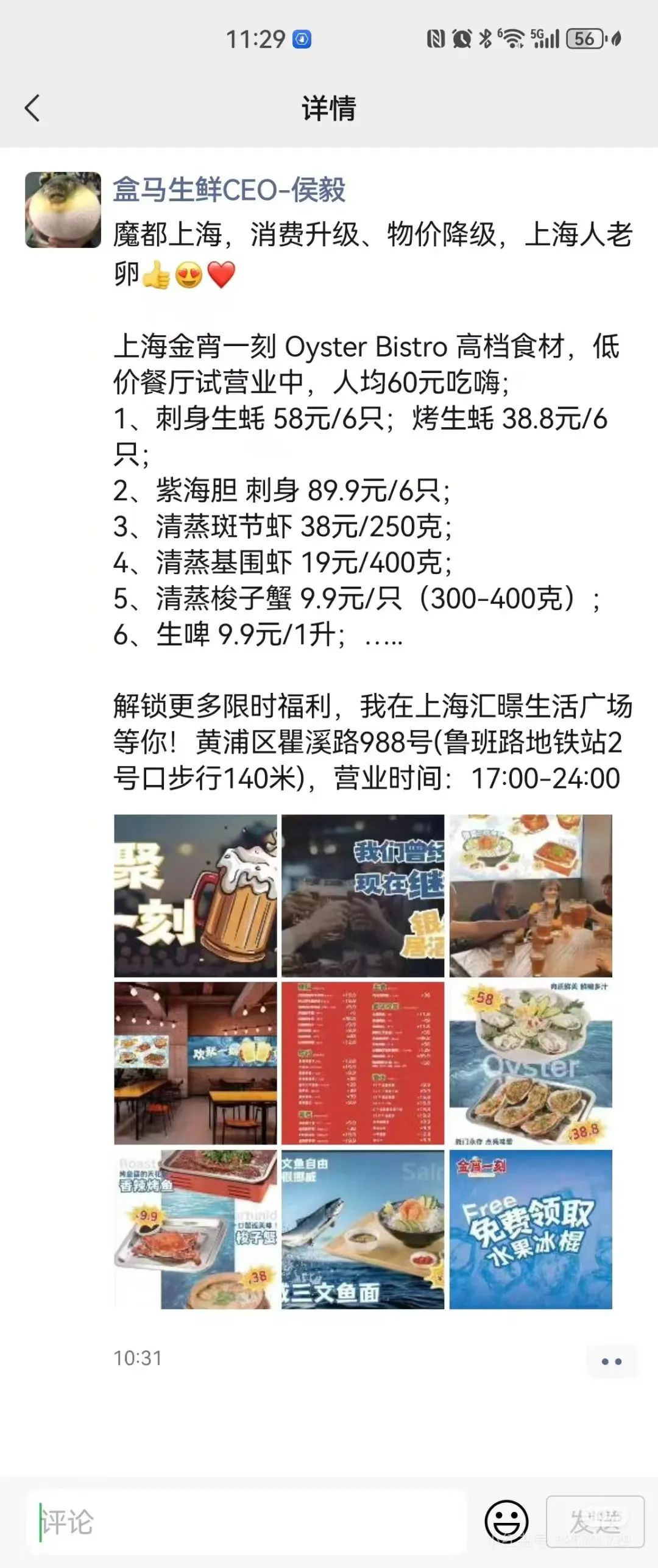Screen dimensions: 658x1568
Task: Tap the 发送 send button
Action: tap(595, 1522)
